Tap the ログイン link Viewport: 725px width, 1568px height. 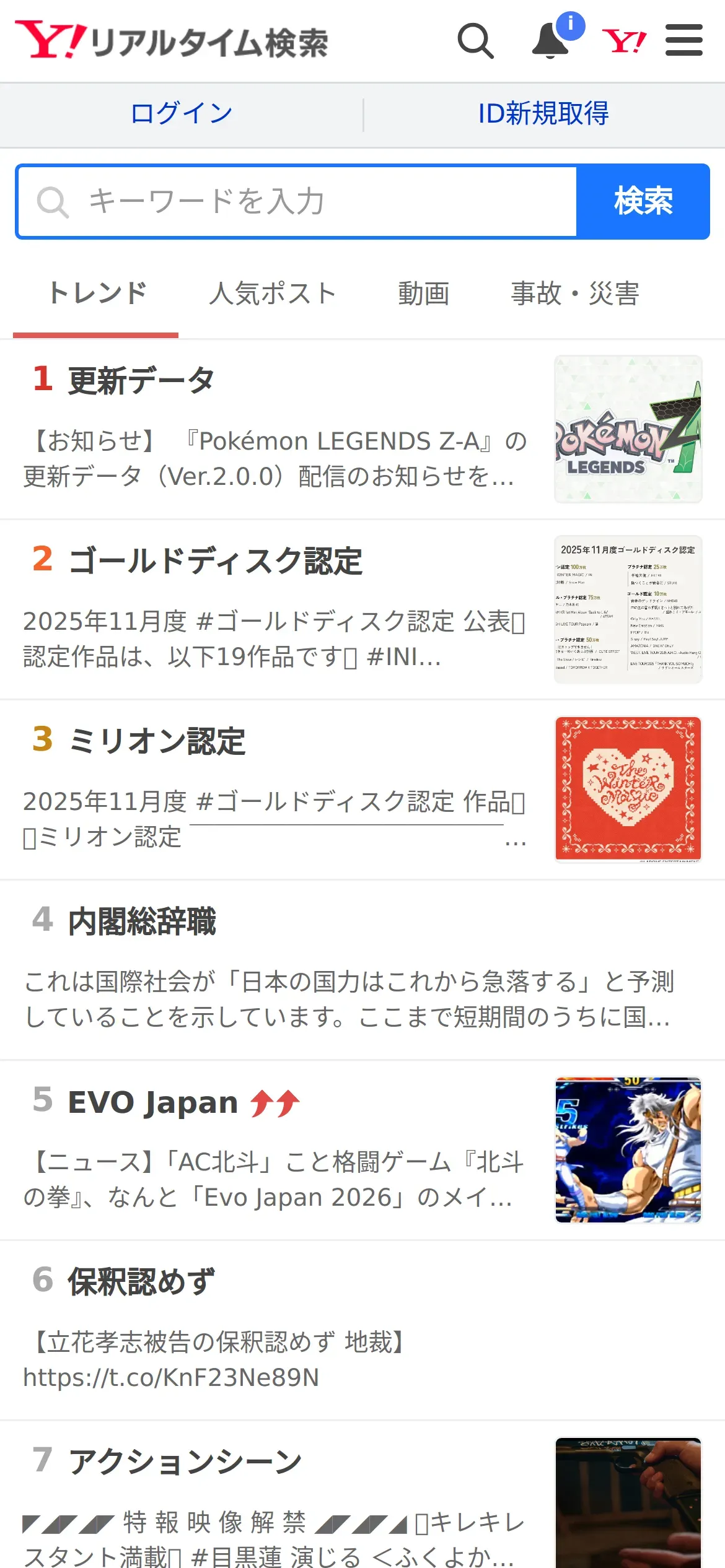point(182,114)
